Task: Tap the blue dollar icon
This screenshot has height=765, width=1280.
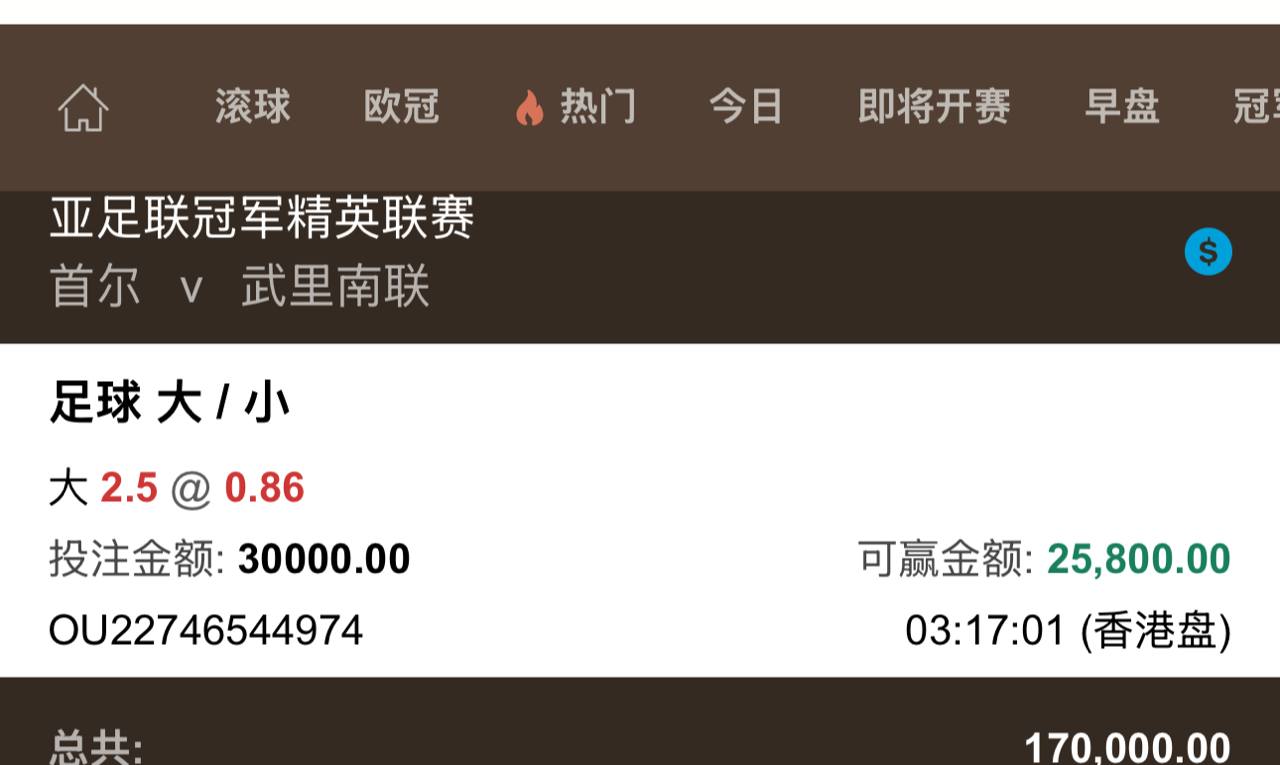Action: pos(1208,252)
